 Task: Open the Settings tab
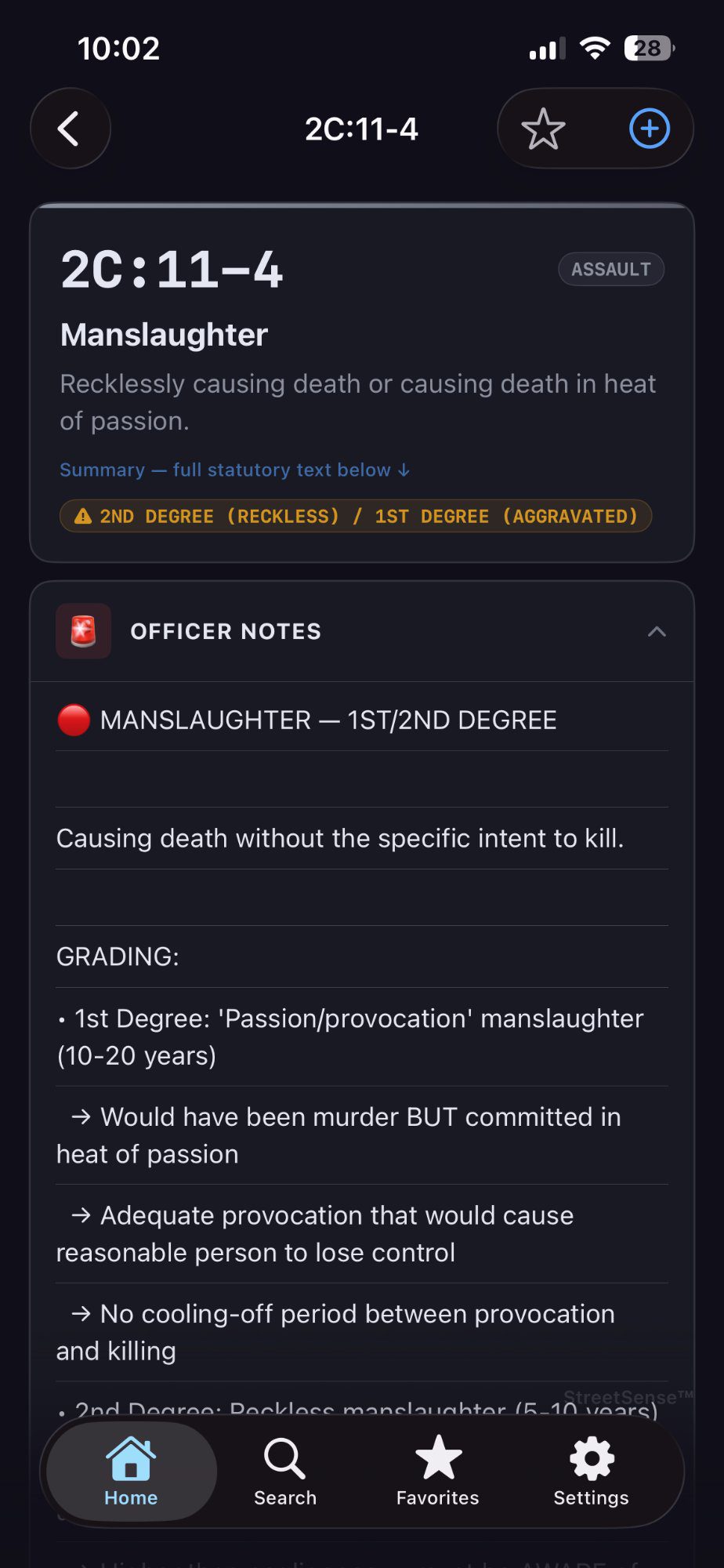pyautogui.click(x=591, y=1472)
